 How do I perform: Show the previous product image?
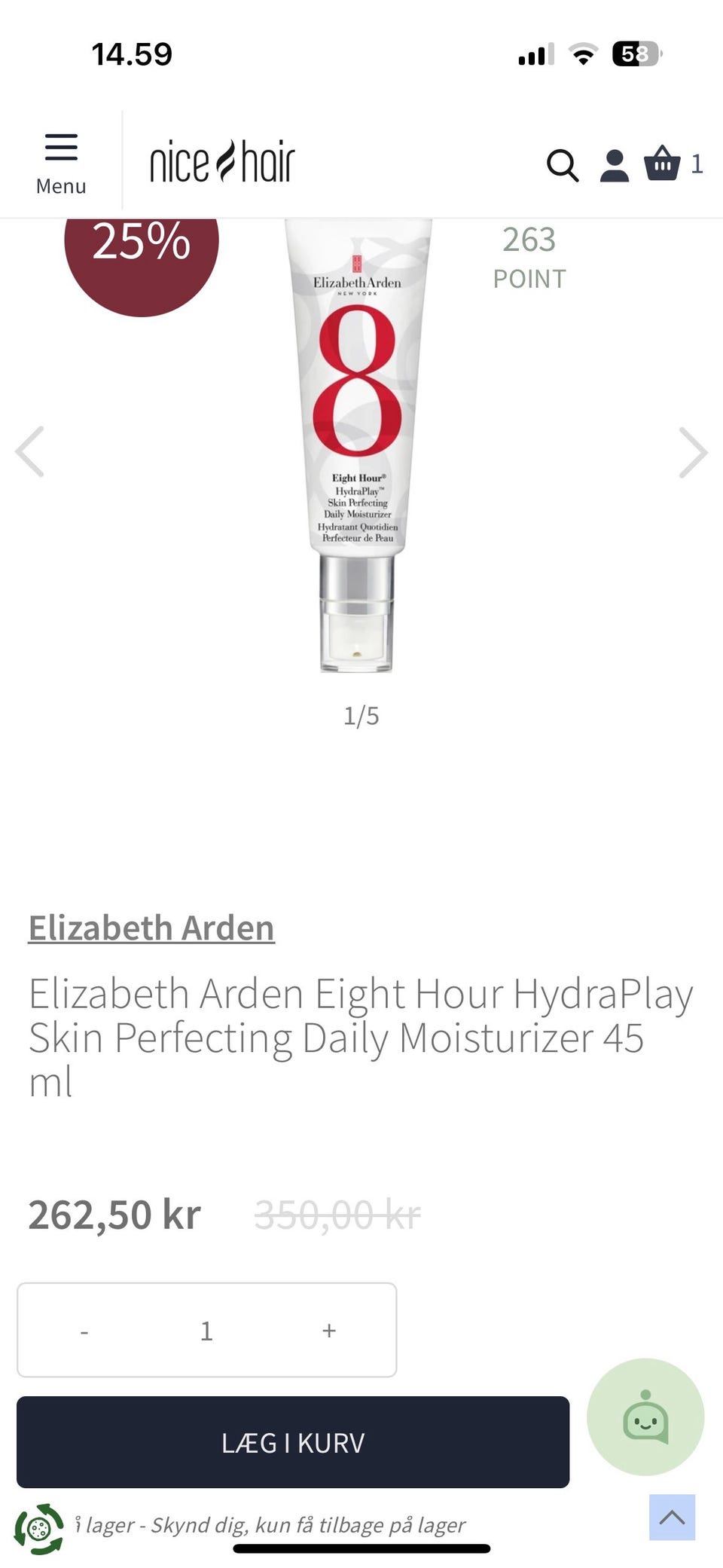(x=30, y=451)
